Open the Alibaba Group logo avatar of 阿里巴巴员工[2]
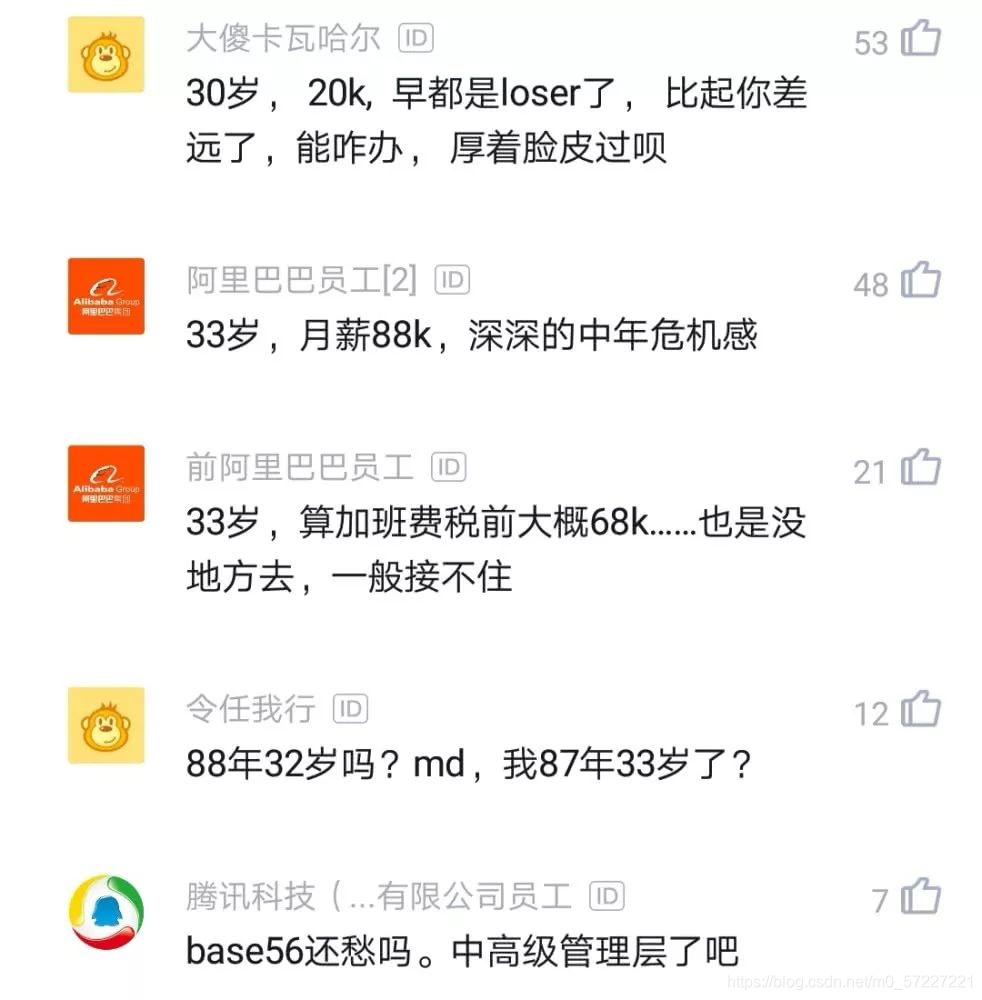982x1000 pixels. tap(106, 295)
